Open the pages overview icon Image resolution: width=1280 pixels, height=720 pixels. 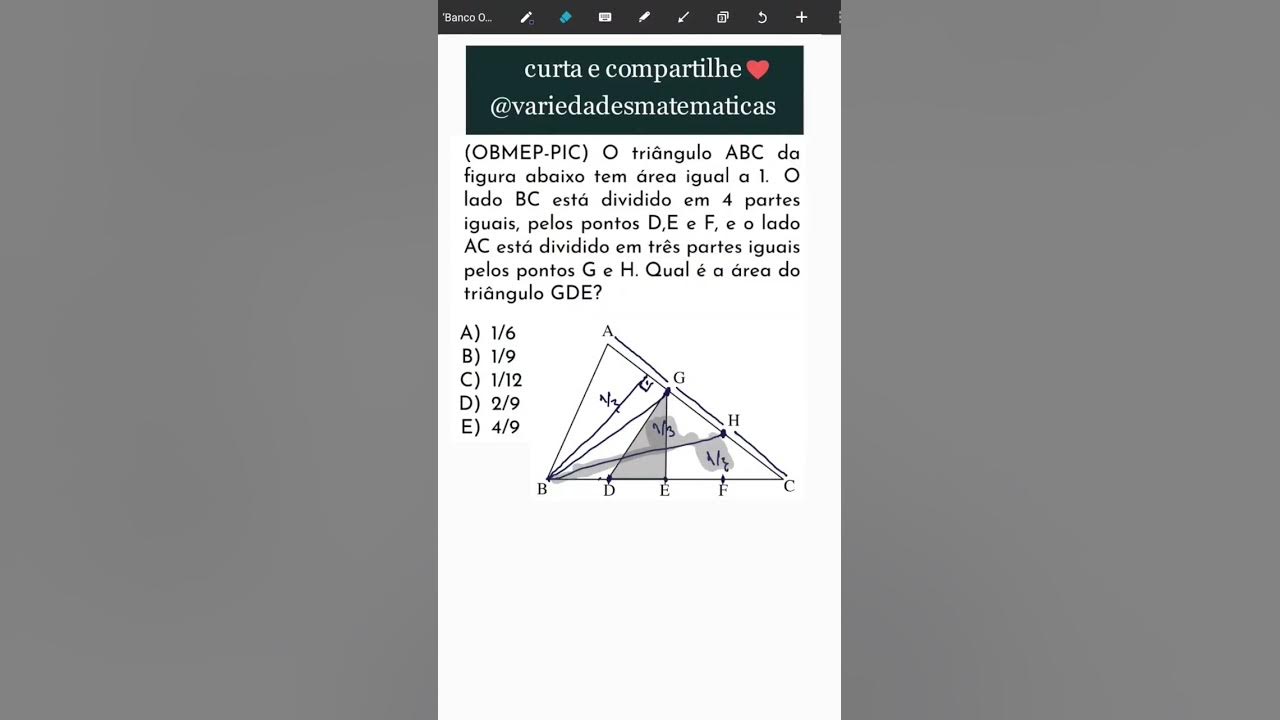[722, 17]
